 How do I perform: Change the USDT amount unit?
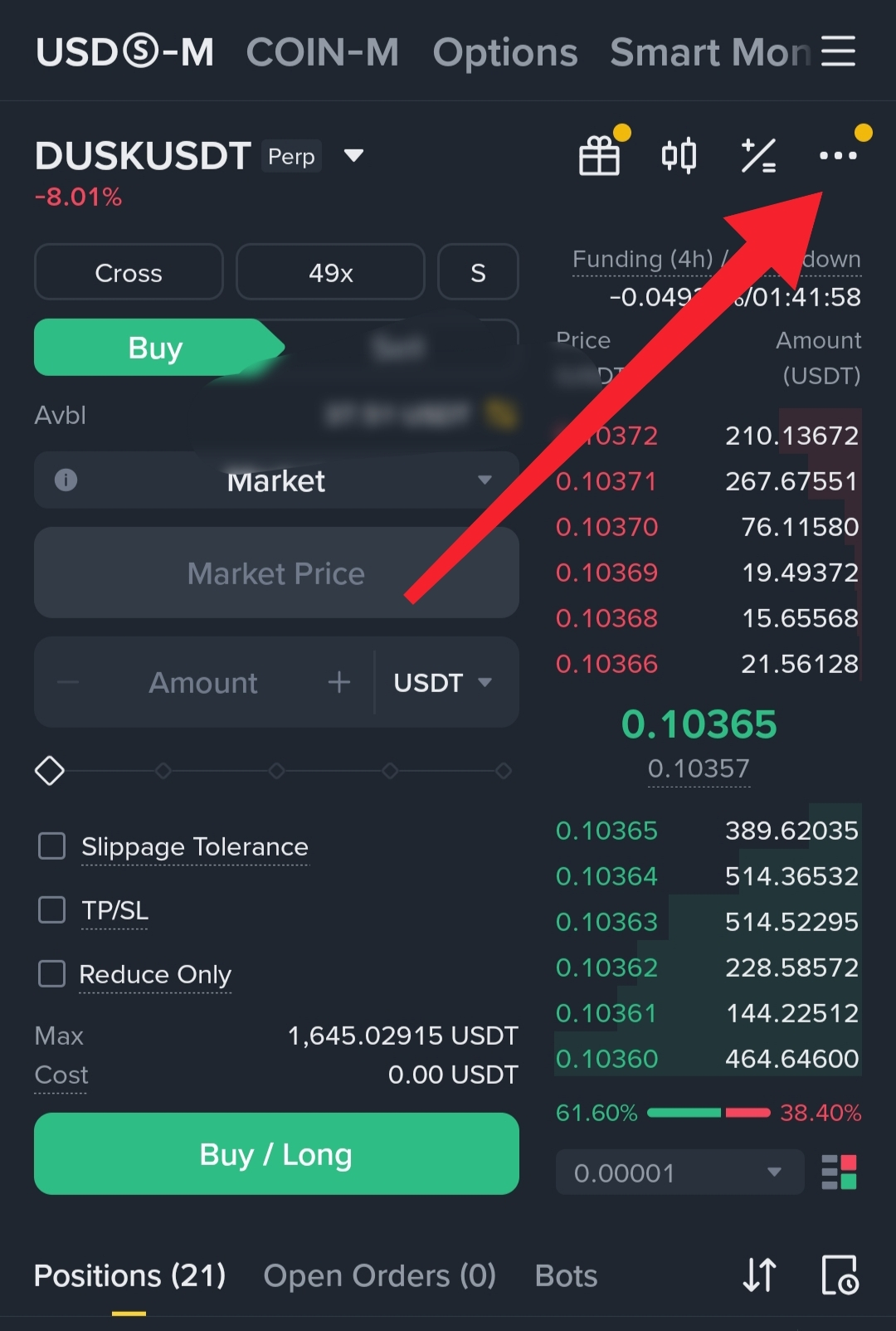click(443, 683)
